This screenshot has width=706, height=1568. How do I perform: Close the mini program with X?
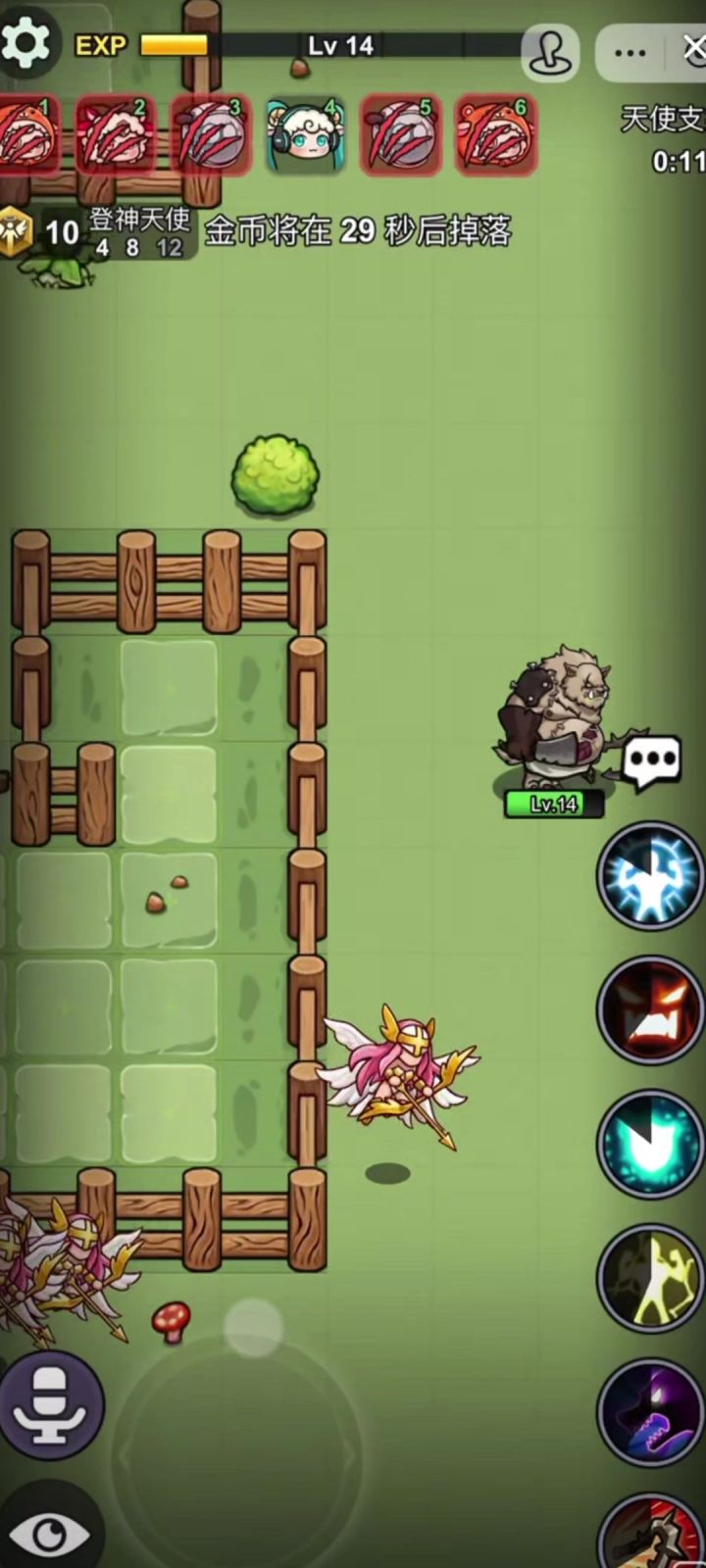(x=692, y=48)
